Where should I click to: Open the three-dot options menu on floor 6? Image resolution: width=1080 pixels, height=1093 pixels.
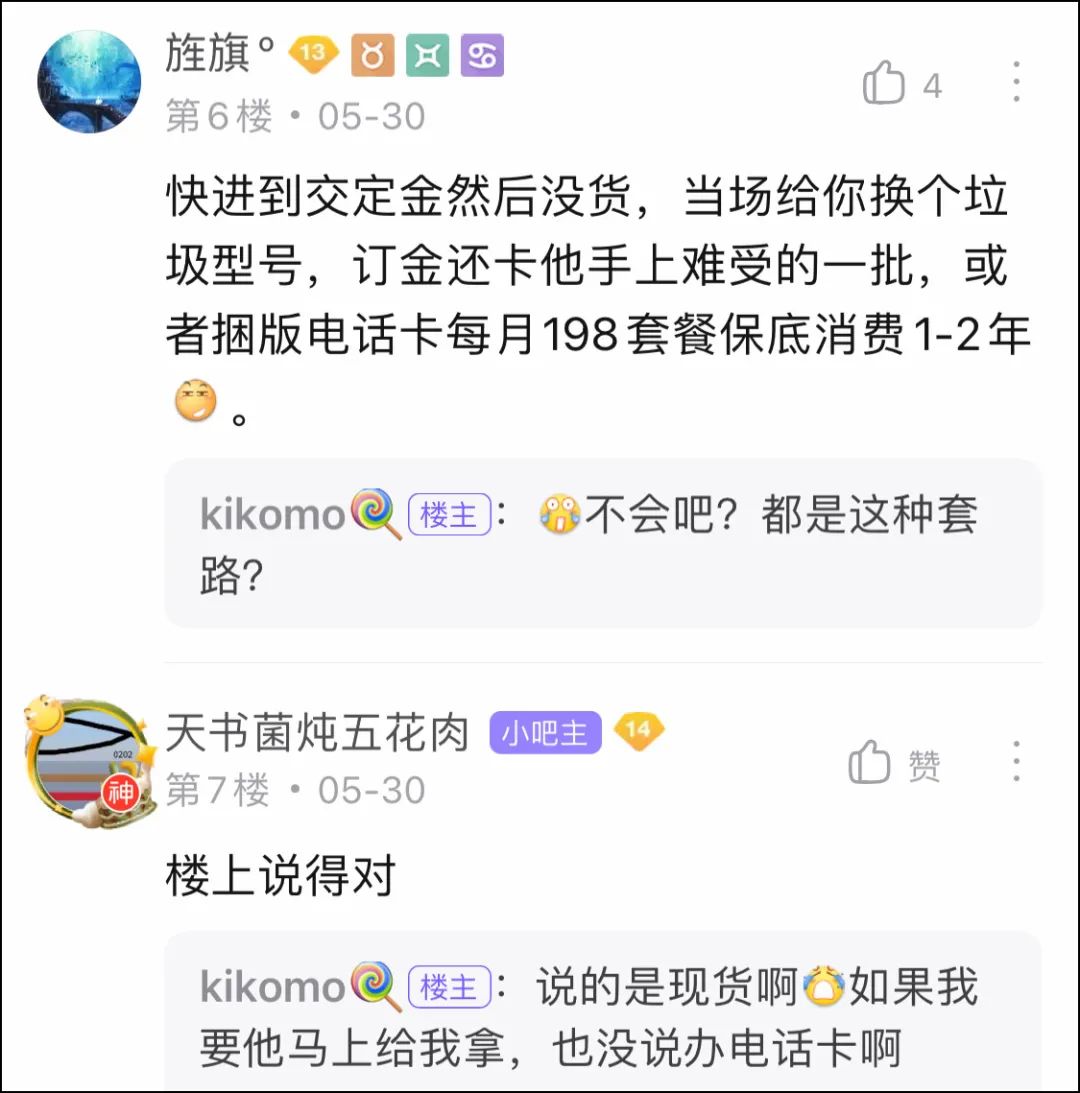(x=1016, y=84)
